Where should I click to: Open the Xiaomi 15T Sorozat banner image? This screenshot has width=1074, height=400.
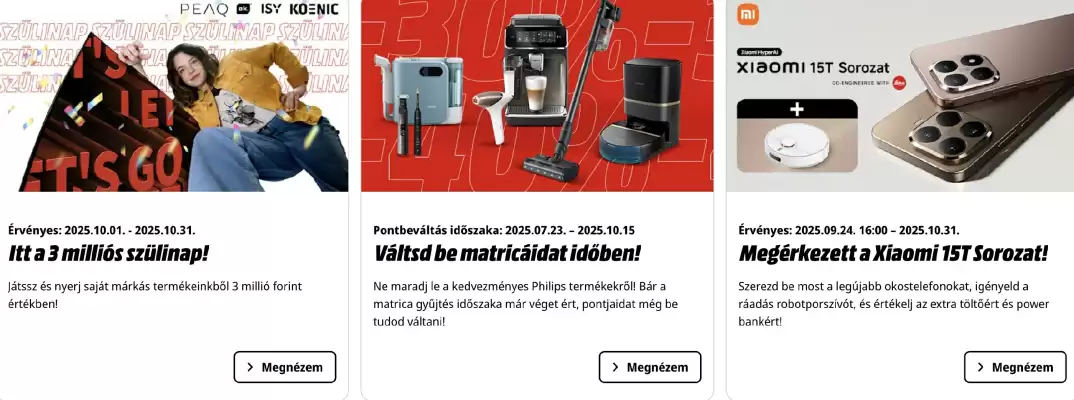click(x=900, y=96)
